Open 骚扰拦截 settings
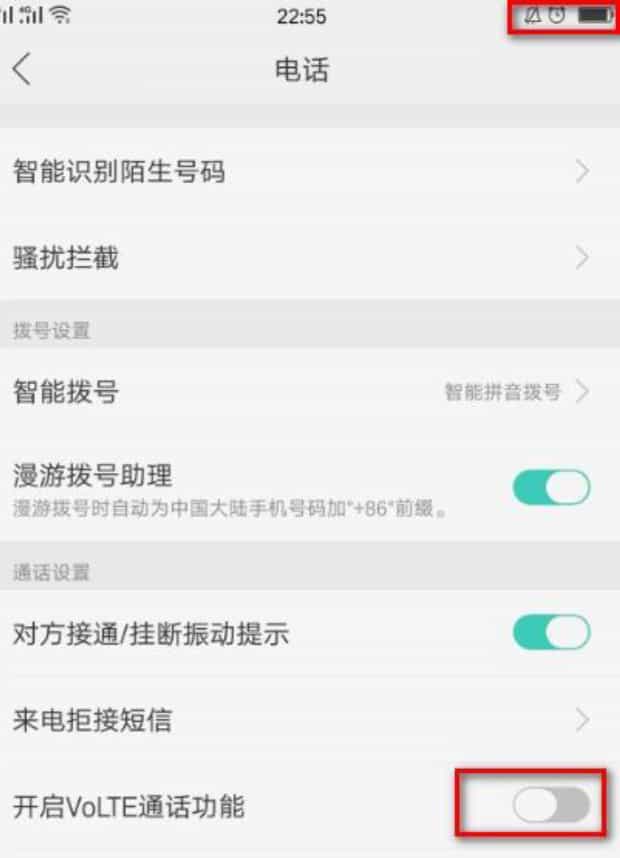 click(300, 259)
